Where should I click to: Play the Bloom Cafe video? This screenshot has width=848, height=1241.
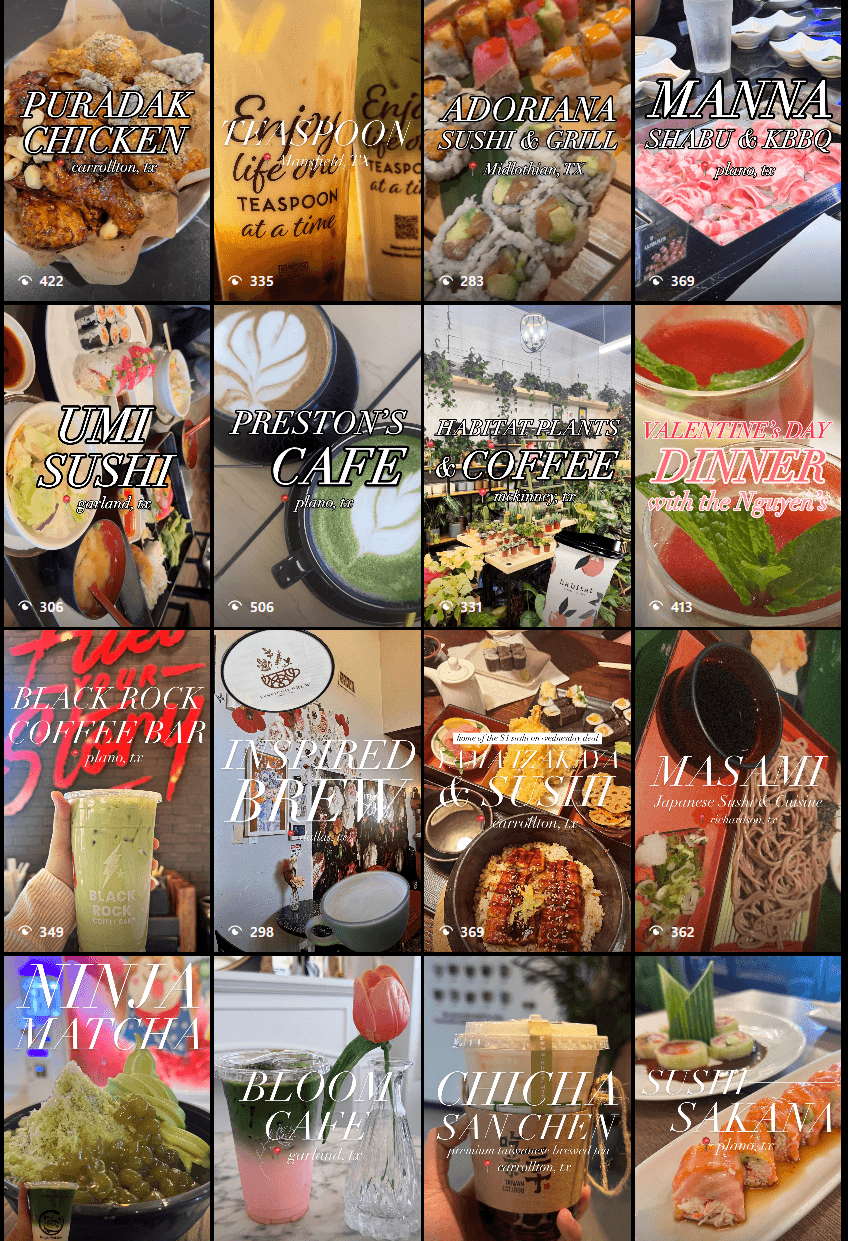[x=317, y=1098]
